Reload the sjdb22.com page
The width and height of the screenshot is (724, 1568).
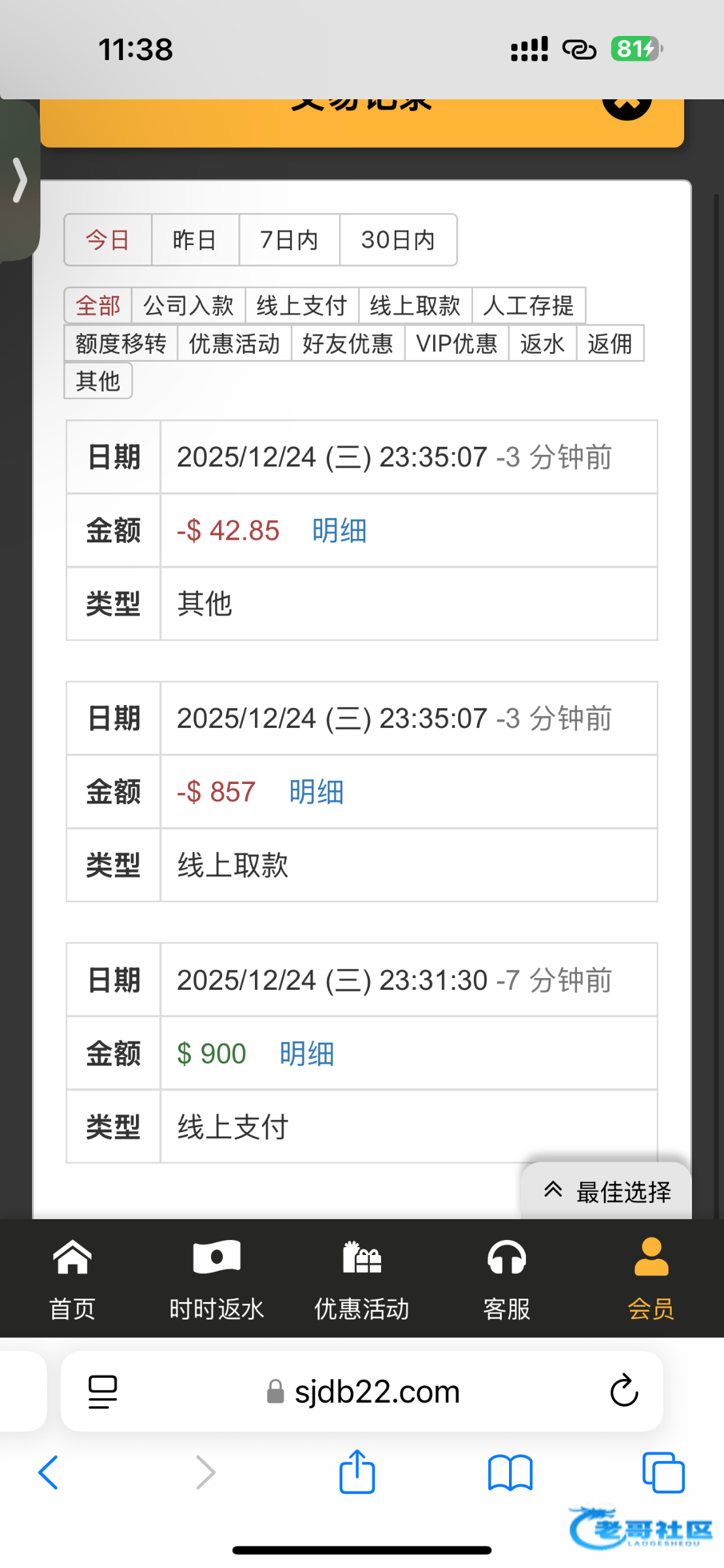tap(623, 1391)
